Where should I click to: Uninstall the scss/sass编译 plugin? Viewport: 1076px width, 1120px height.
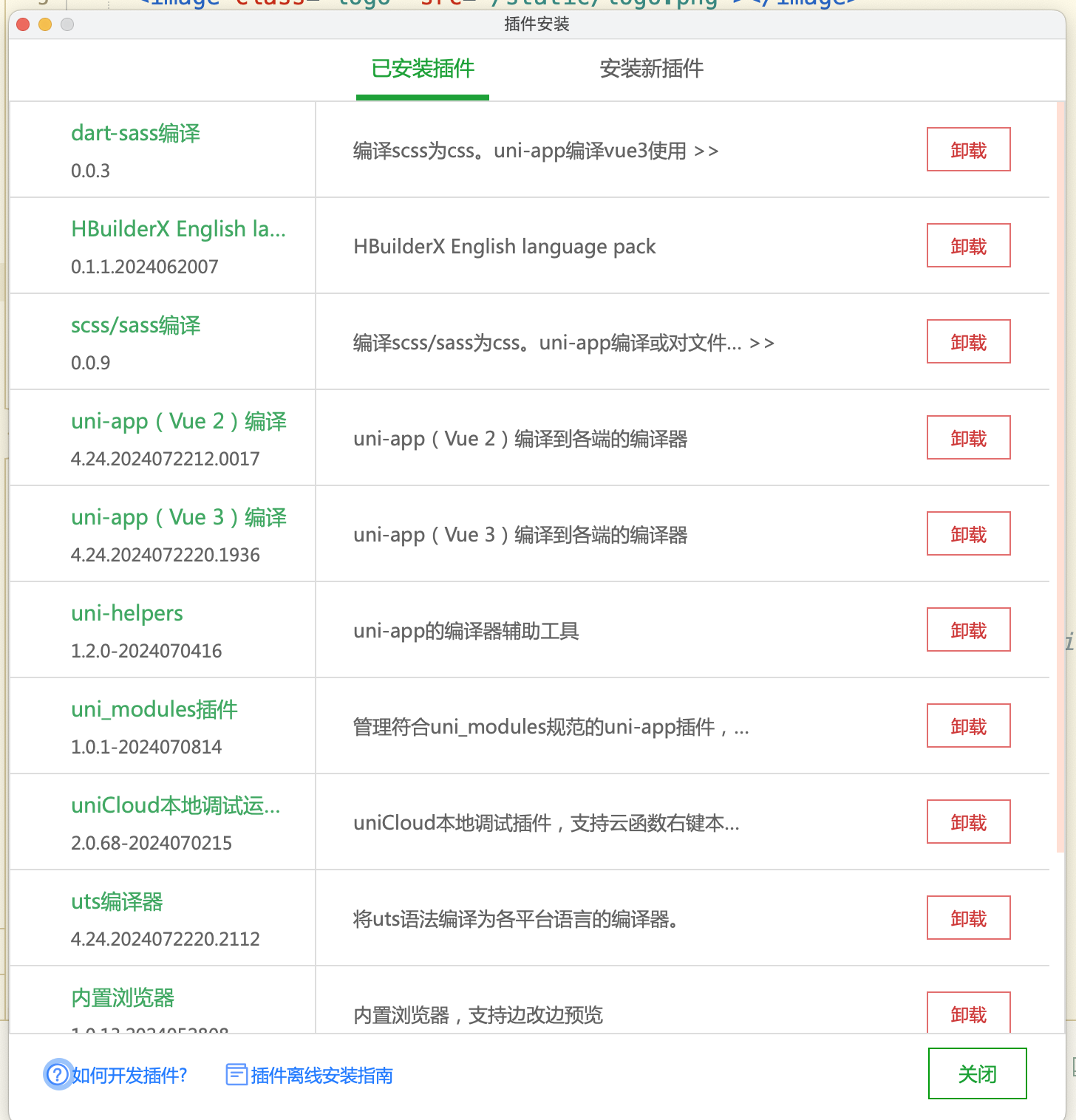tap(968, 342)
